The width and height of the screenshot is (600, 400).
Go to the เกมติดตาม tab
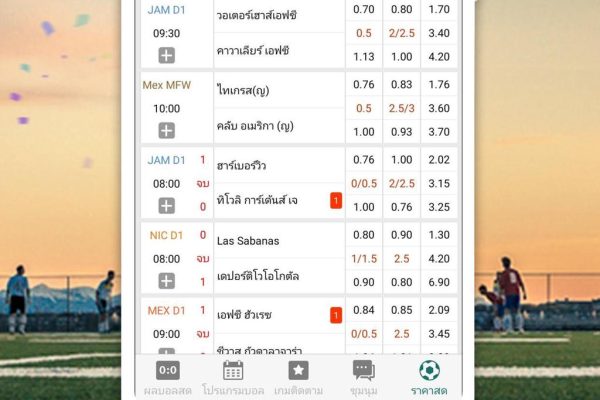click(298, 378)
